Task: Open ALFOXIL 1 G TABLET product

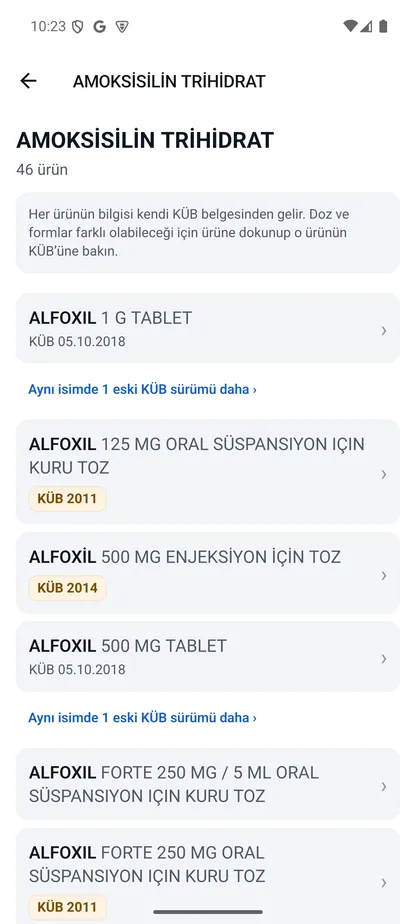Action: [208, 328]
